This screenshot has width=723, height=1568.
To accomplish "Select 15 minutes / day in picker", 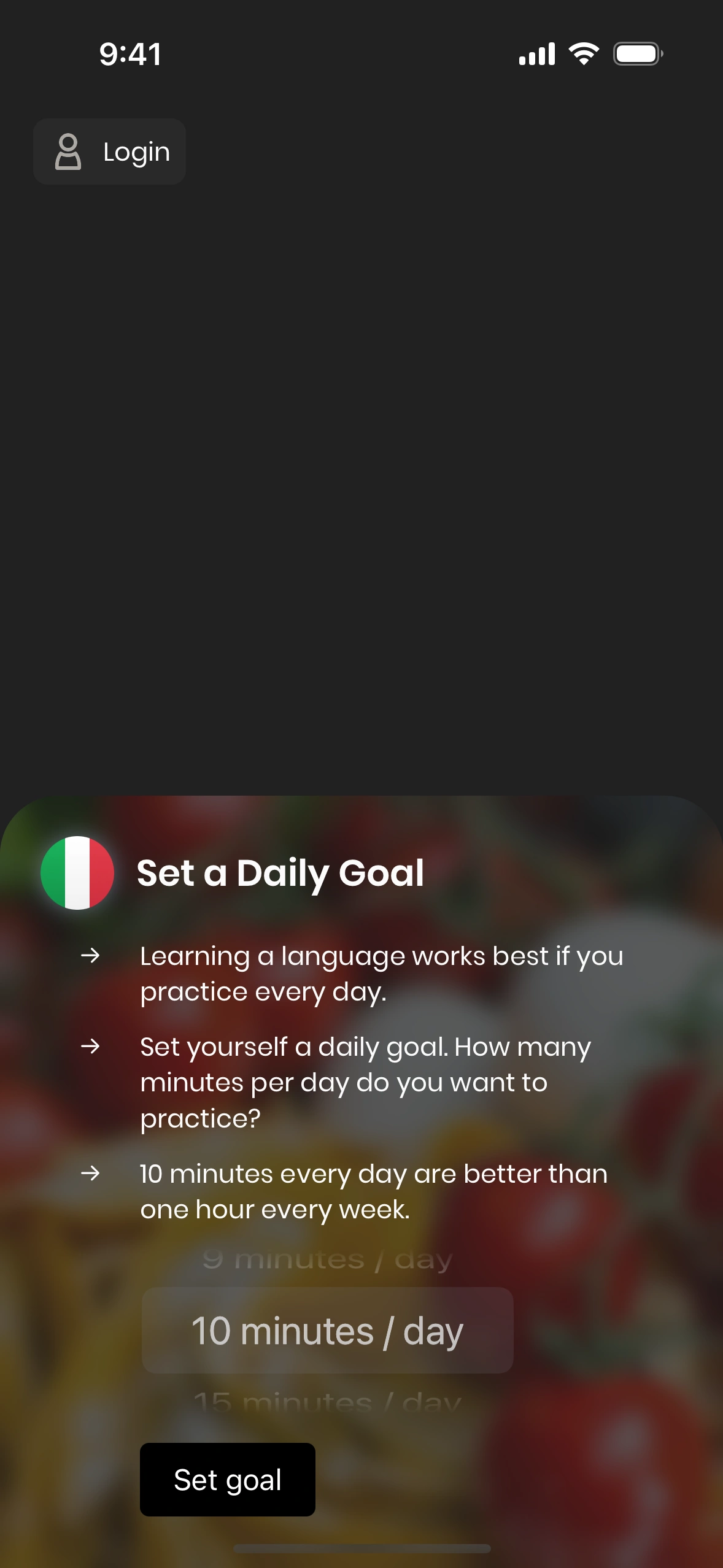I will point(327,1402).
